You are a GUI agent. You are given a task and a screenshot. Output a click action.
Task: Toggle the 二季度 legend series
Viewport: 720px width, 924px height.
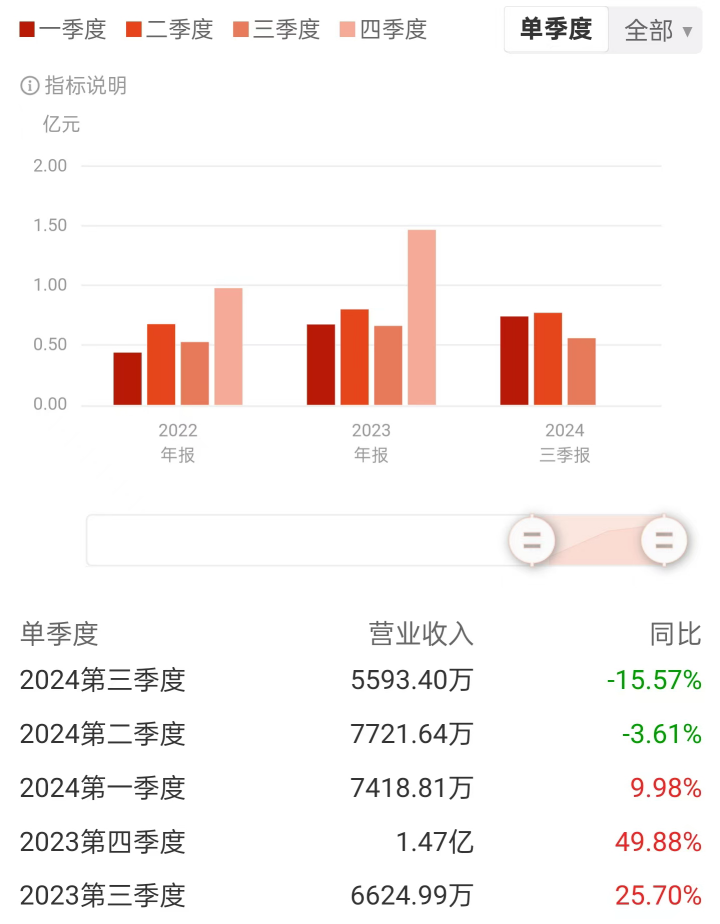click(x=169, y=30)
